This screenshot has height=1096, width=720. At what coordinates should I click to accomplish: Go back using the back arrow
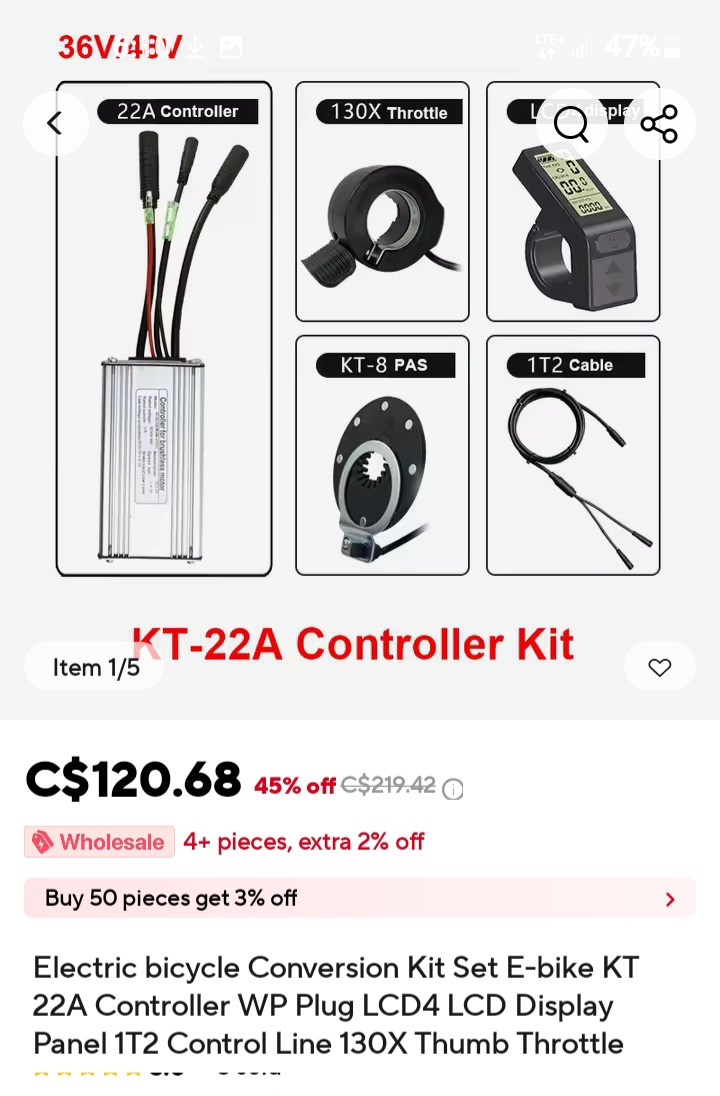pos(55,123)
